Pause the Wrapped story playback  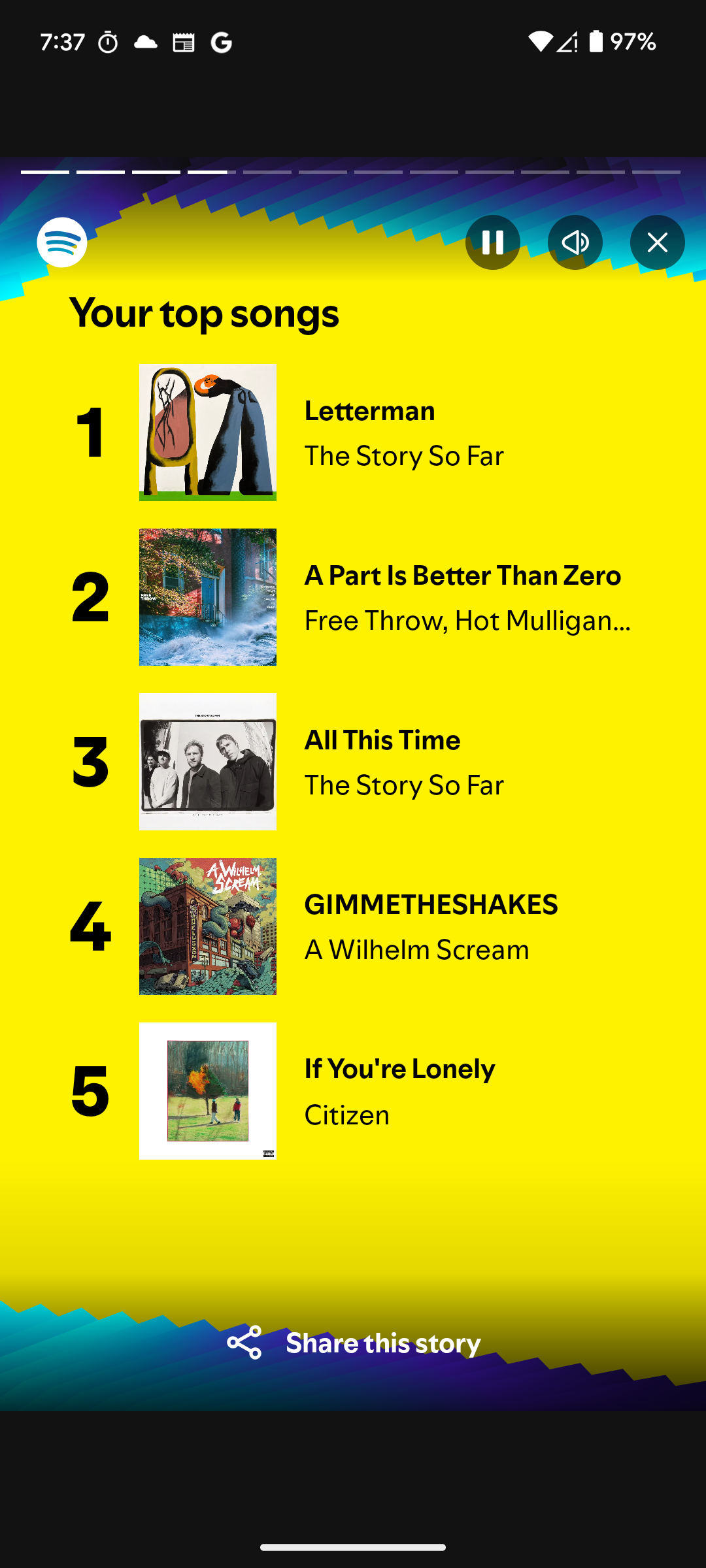pyautogui.click(x=492, y=242)
